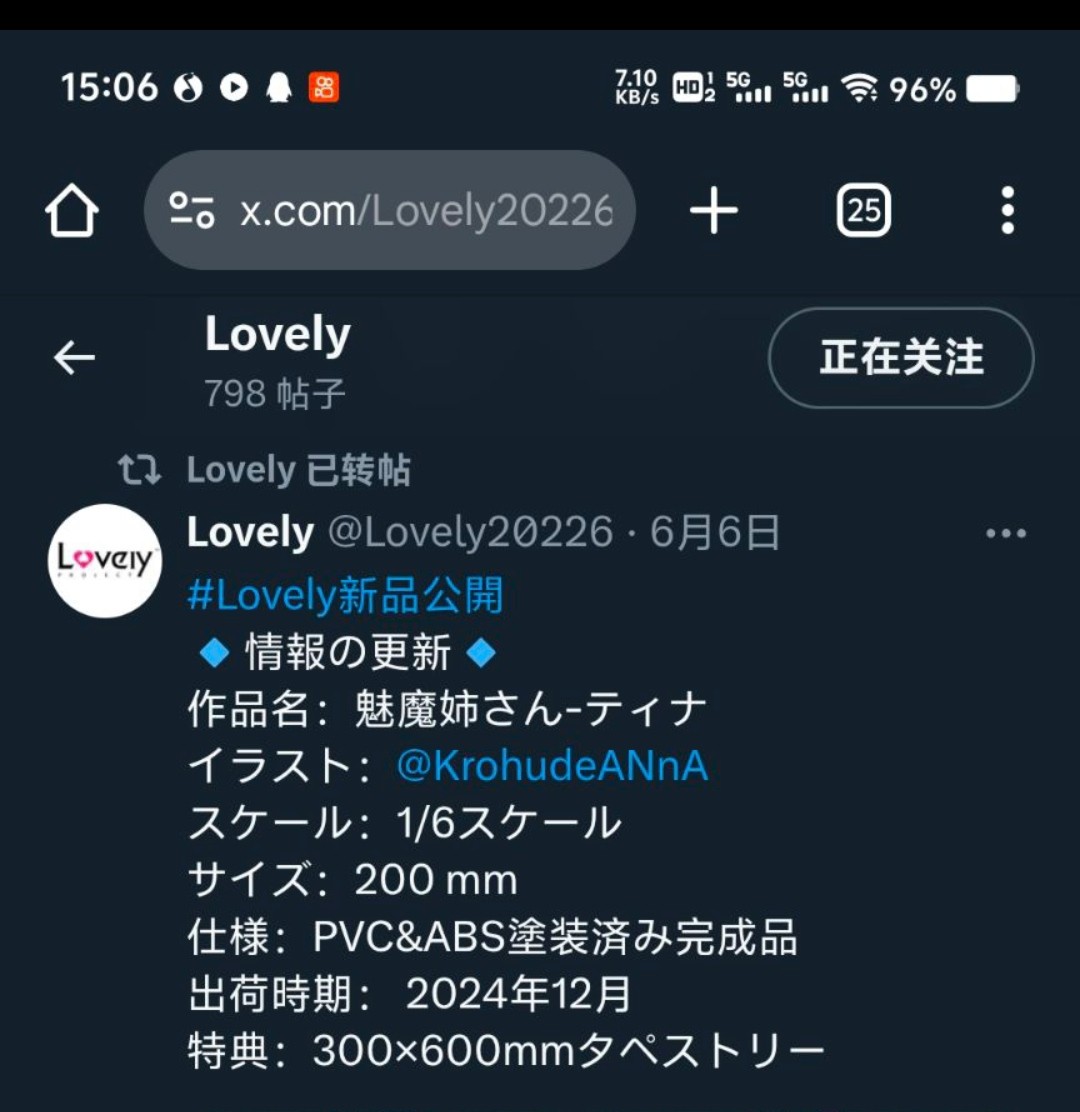Show the 25 open tabs
Image resolution: width=1080 pixels, height=1112 pixels.
(x=864, y=211)
